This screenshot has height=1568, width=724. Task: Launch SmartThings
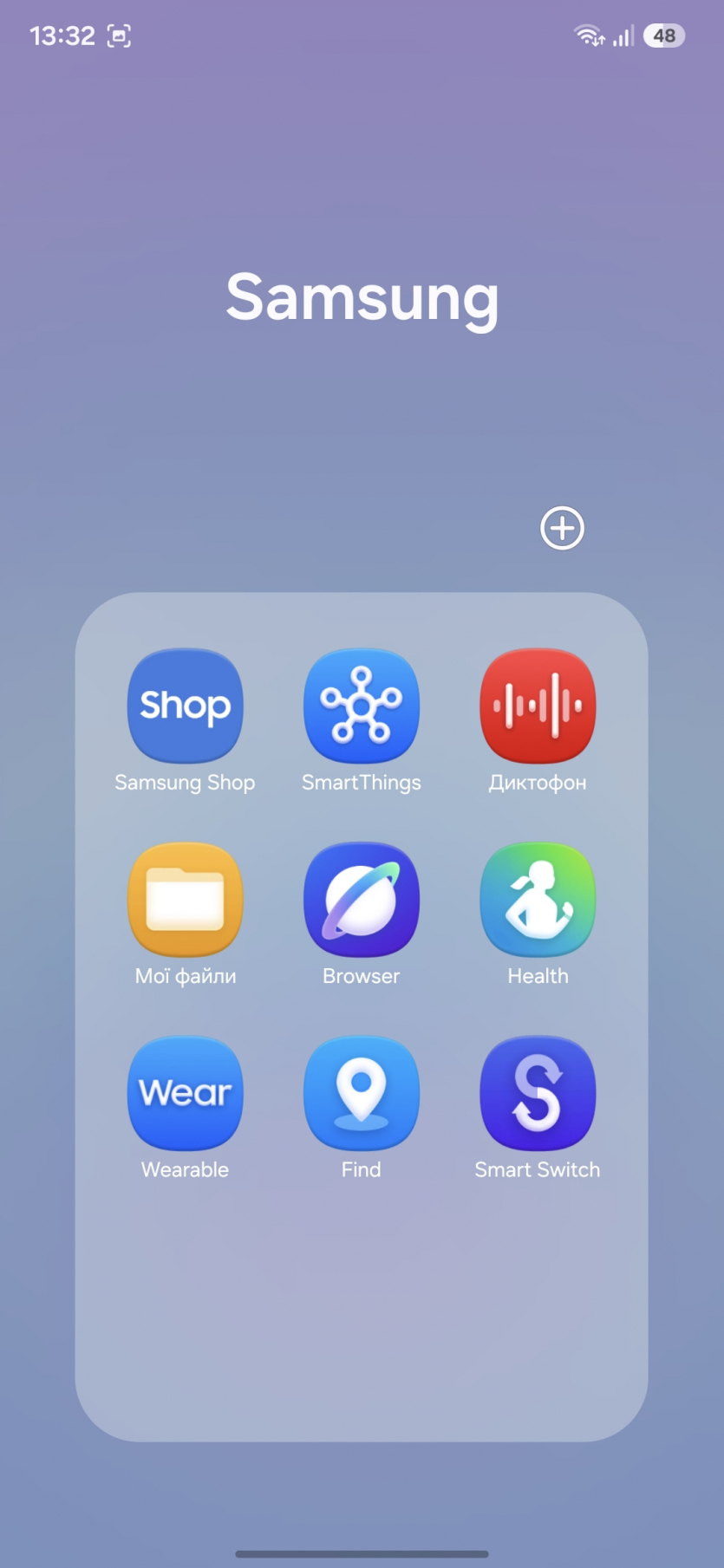pyautogui.click(x=361, y=706)
